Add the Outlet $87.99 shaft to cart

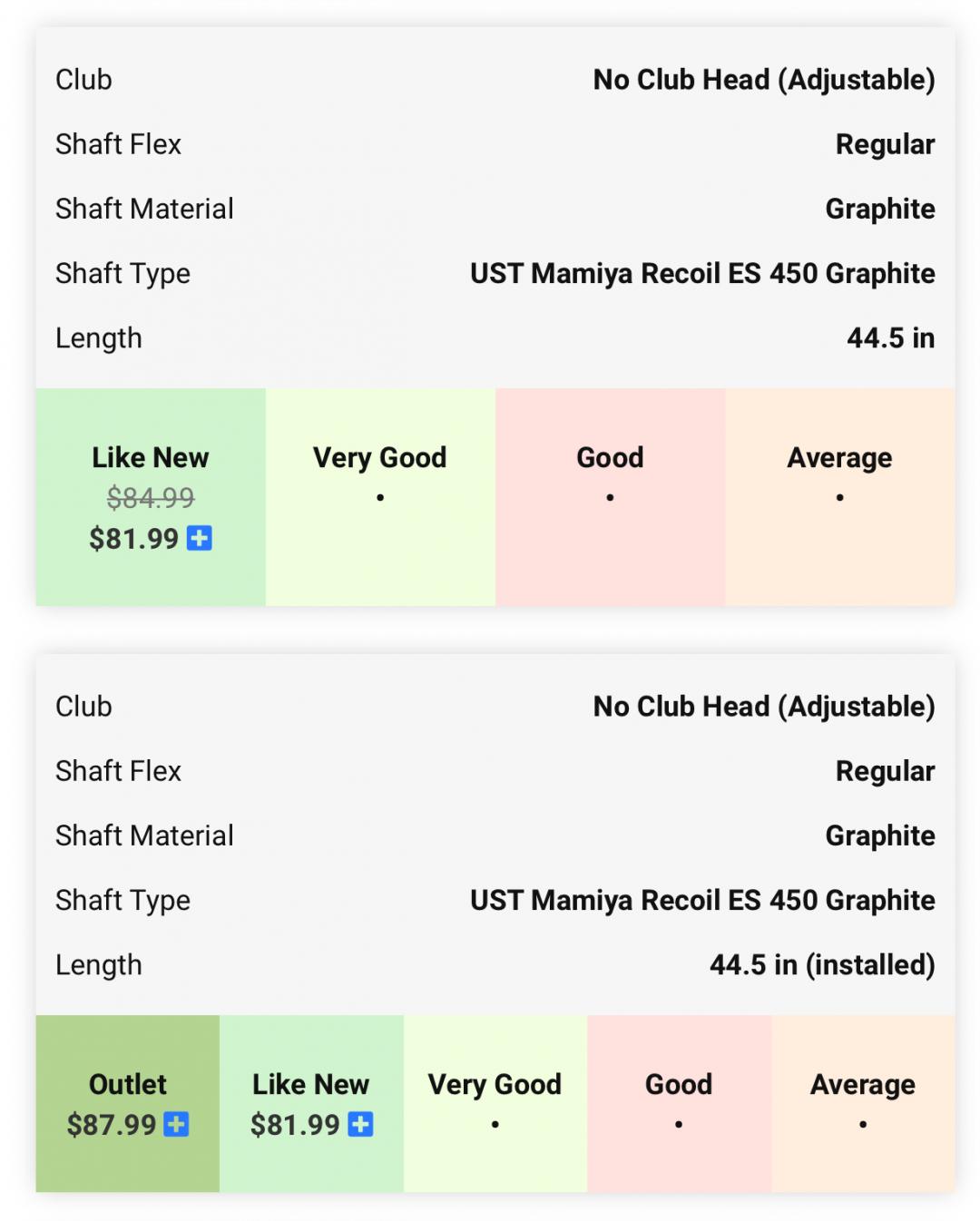pyautogui.click(x=176, y=1124)
